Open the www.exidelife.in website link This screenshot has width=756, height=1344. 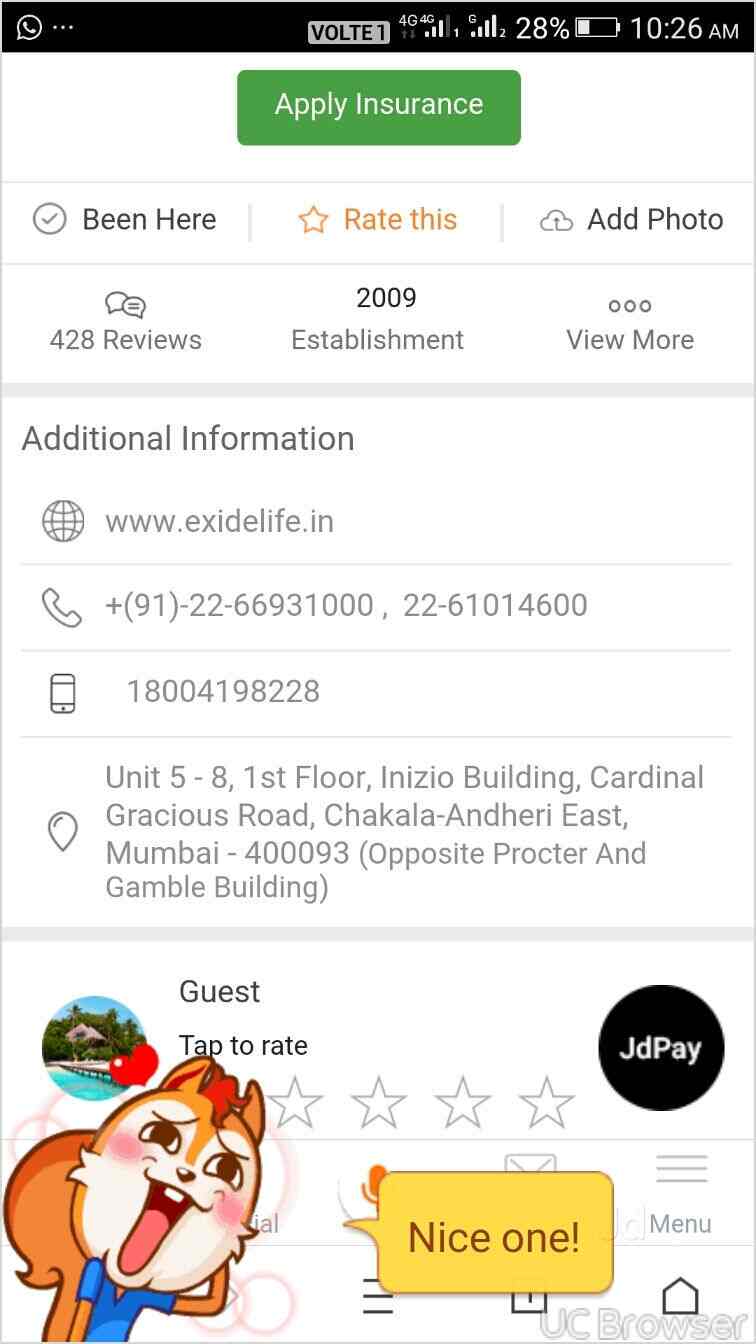[x=220, y=521]
